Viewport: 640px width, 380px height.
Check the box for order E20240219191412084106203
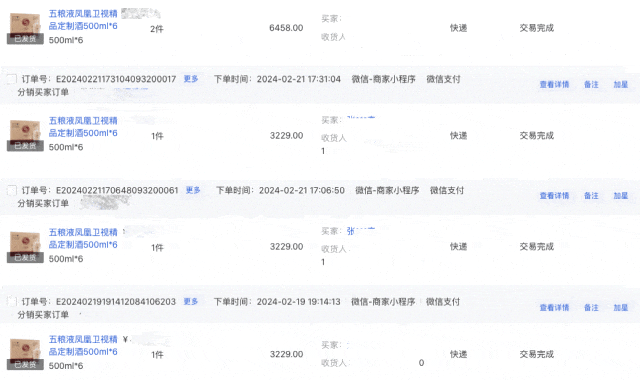[x=12, y=302]
